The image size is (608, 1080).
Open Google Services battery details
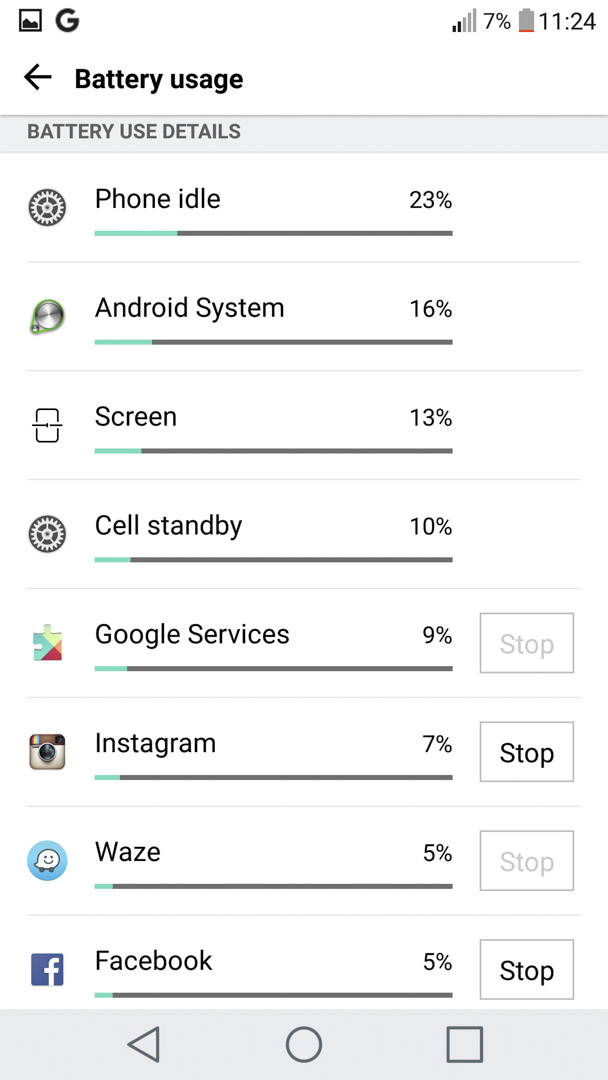[239, 643]
